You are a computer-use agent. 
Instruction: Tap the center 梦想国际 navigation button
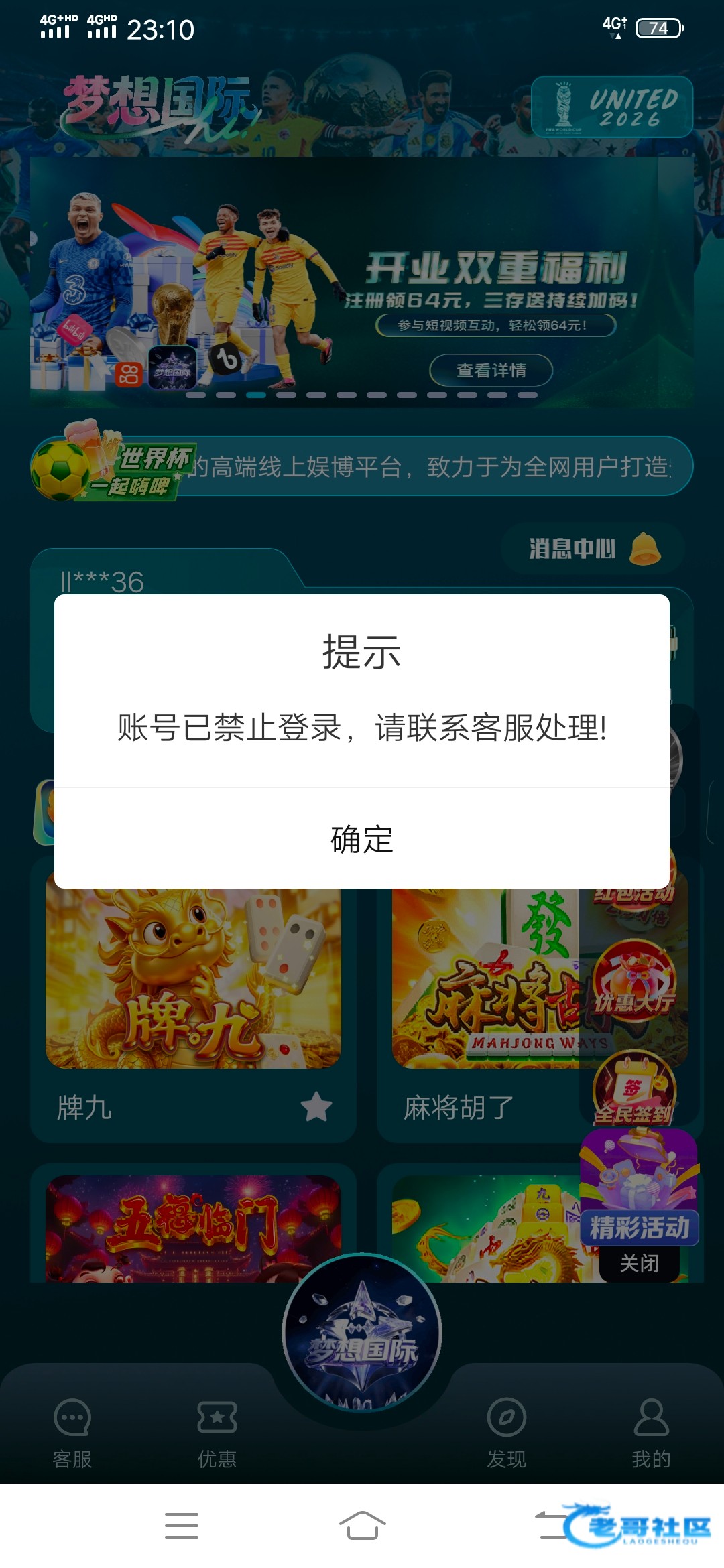(x=362, y=1333)
